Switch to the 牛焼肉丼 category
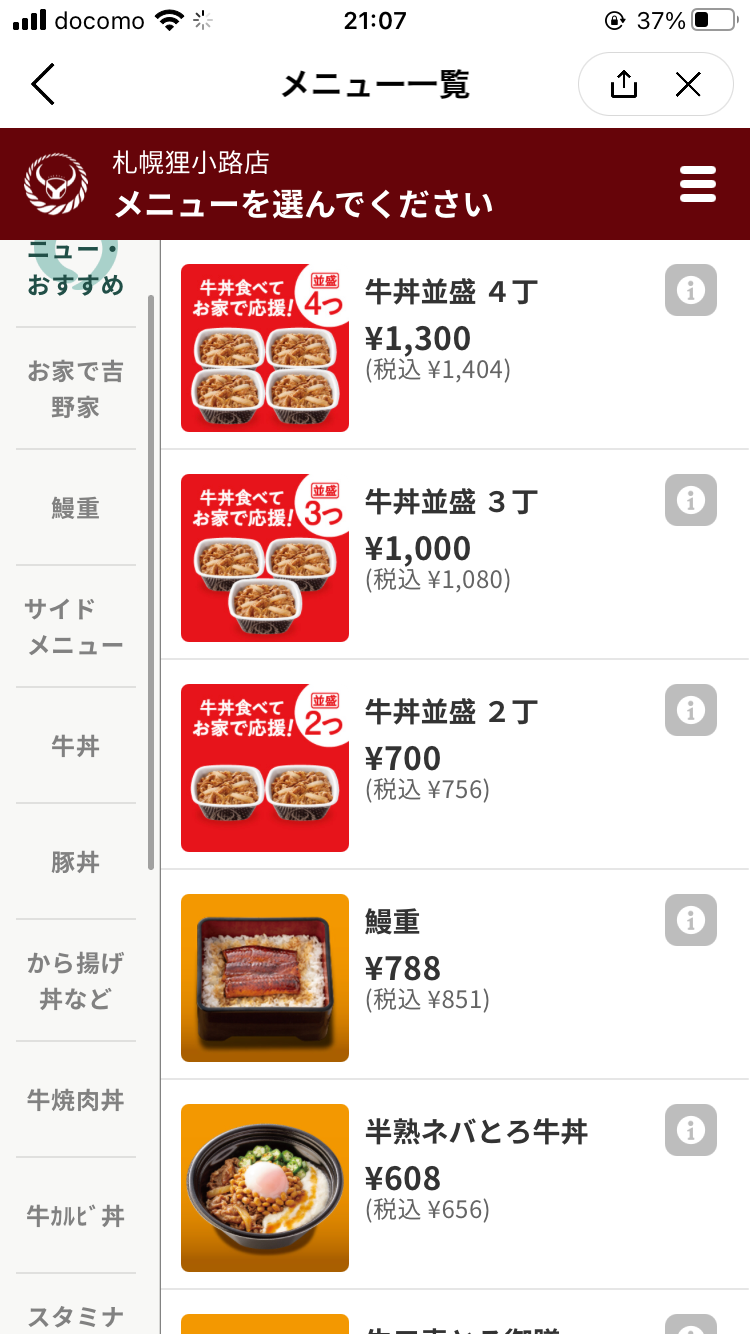750x1334 pixels. tap(76, 1100)
